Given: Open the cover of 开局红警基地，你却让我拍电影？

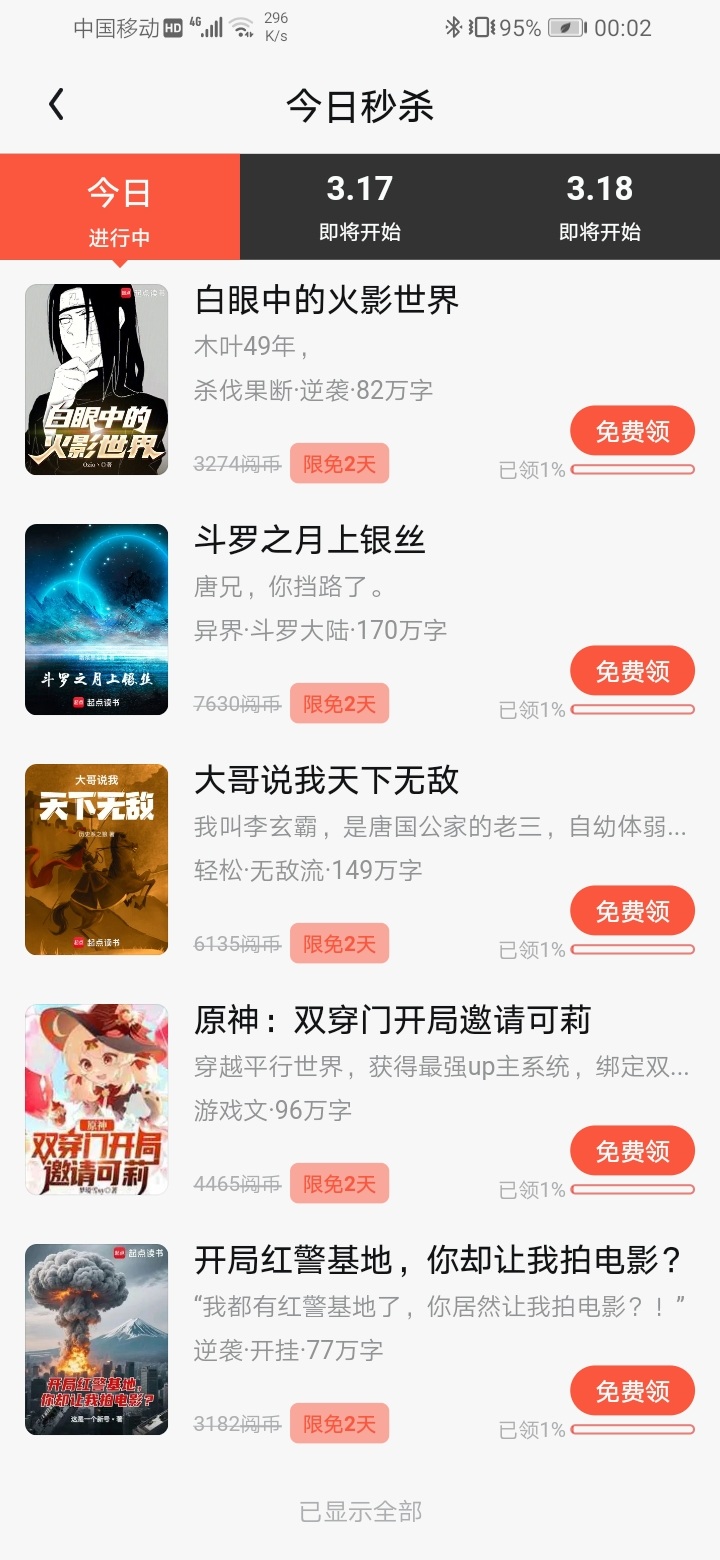Looking at the screenshot, I should click(96, 1340).
